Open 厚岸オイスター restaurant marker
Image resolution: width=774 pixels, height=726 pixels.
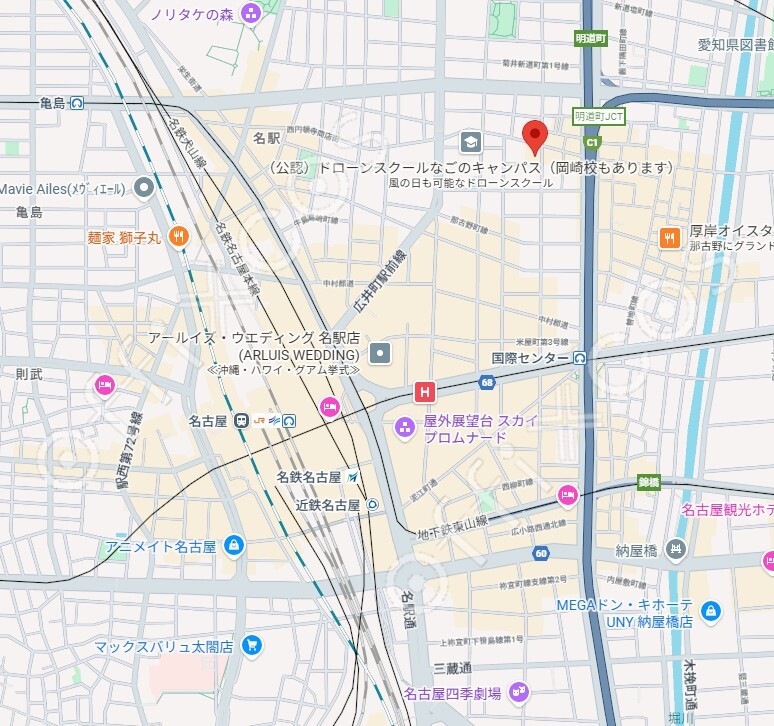(669, 237)
